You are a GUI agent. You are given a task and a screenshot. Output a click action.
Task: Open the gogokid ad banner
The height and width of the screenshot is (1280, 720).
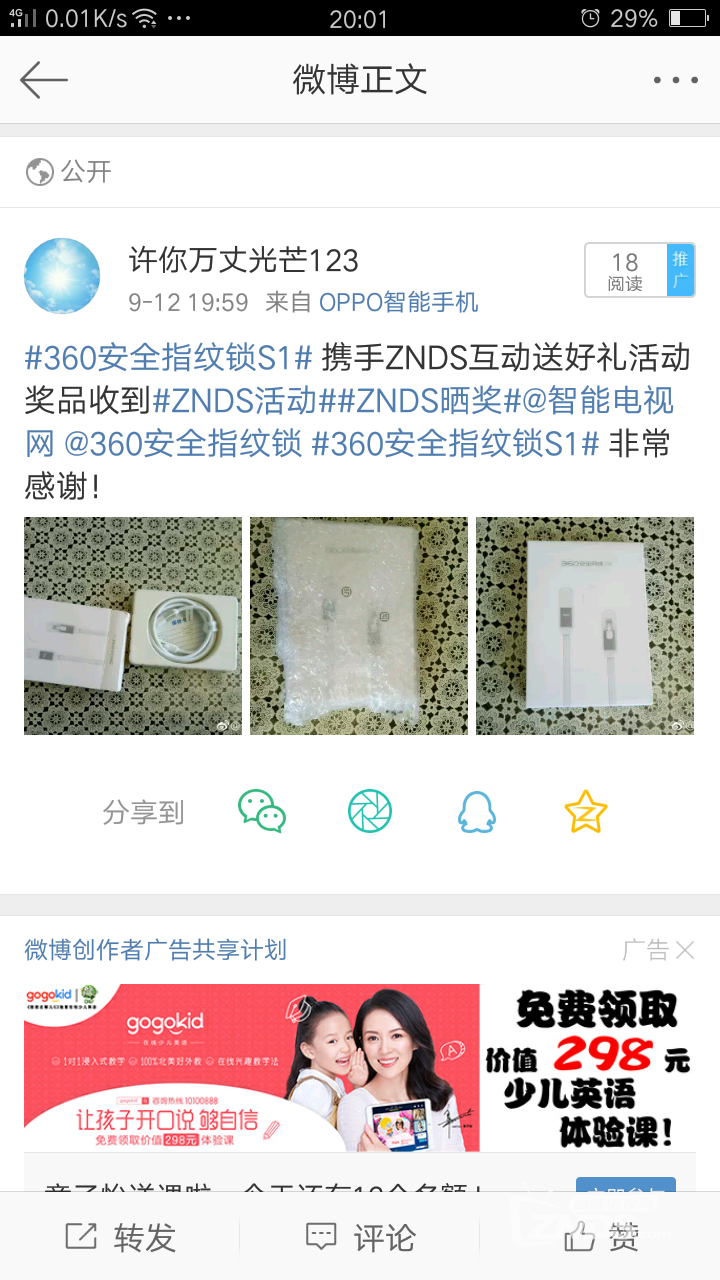tap(360, 1067)
